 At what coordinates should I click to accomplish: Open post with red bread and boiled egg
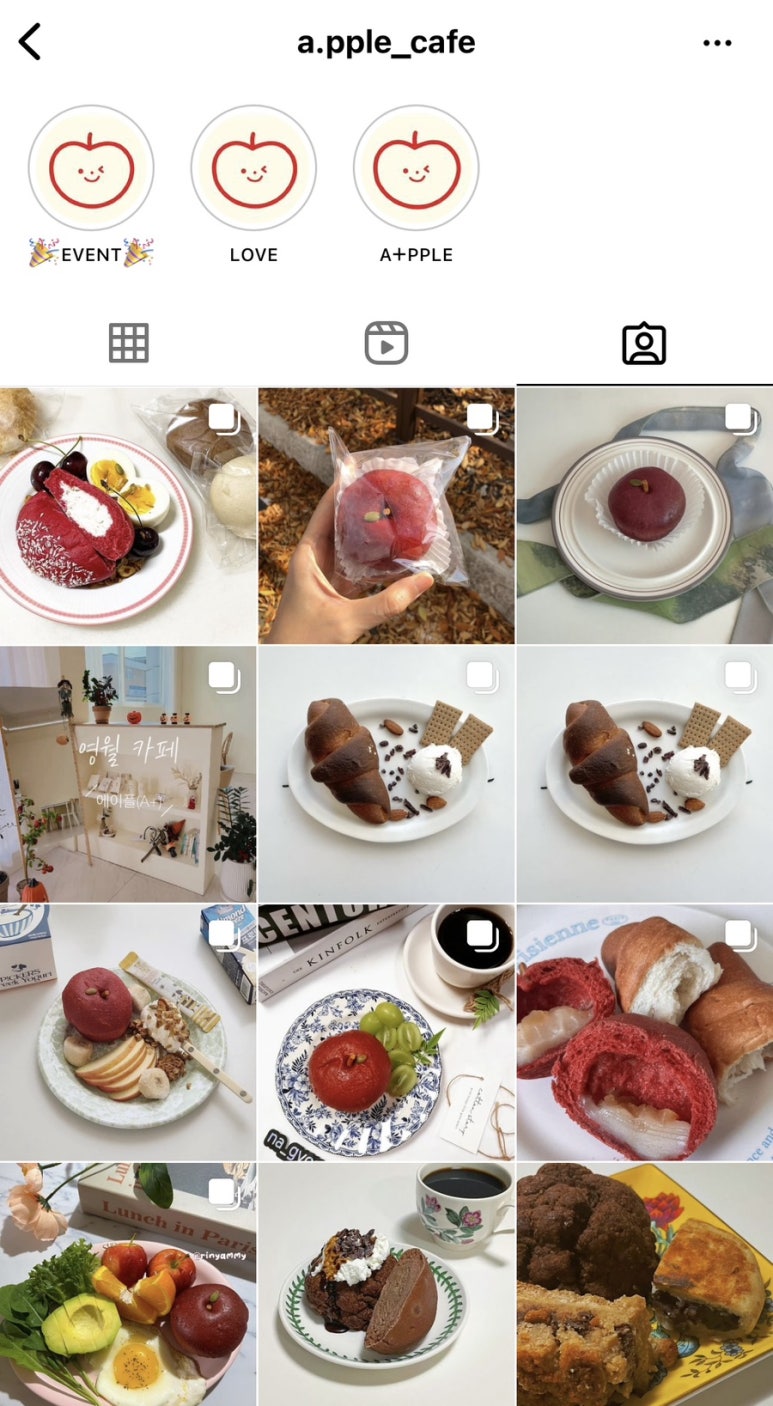(128, 516)
